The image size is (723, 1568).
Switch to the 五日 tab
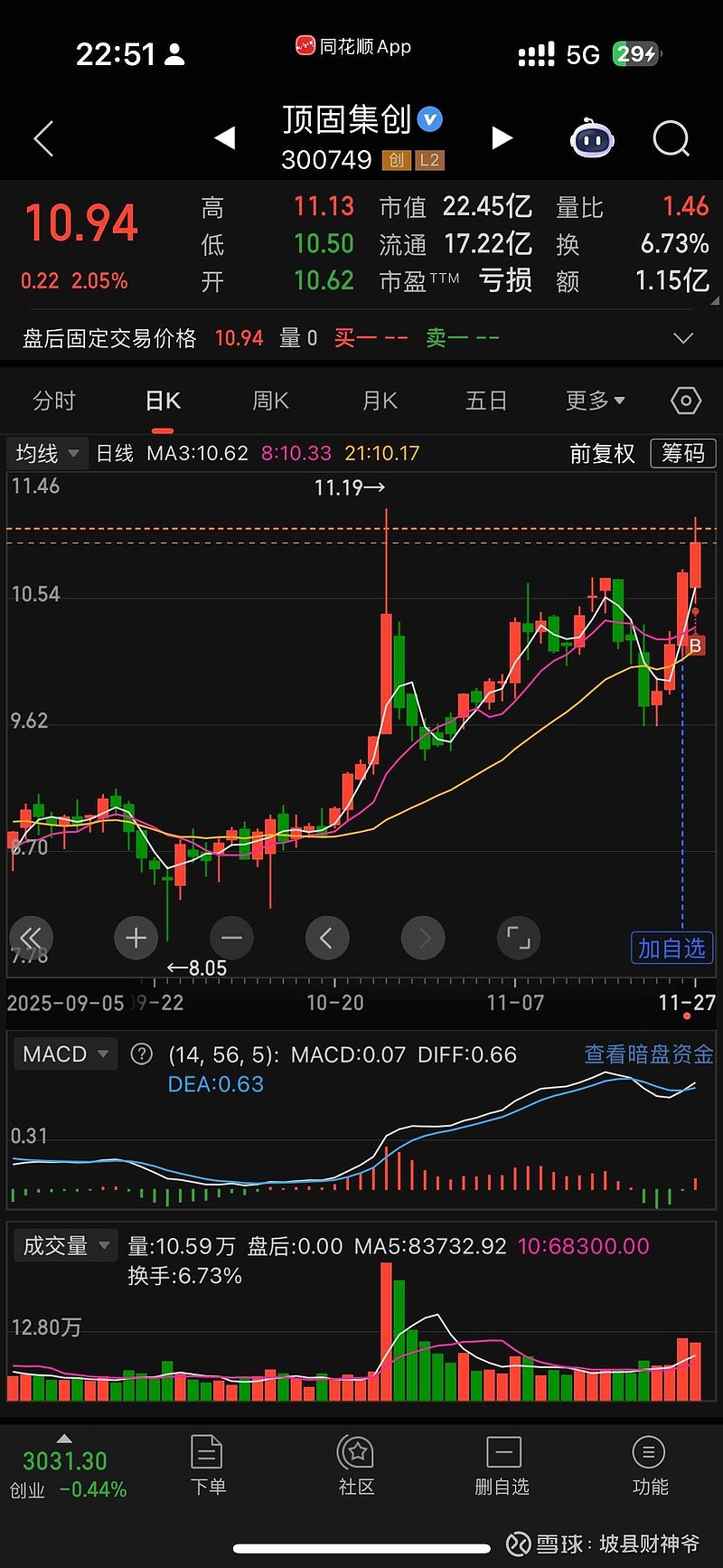pyautogui.click(x=486, y=401)
